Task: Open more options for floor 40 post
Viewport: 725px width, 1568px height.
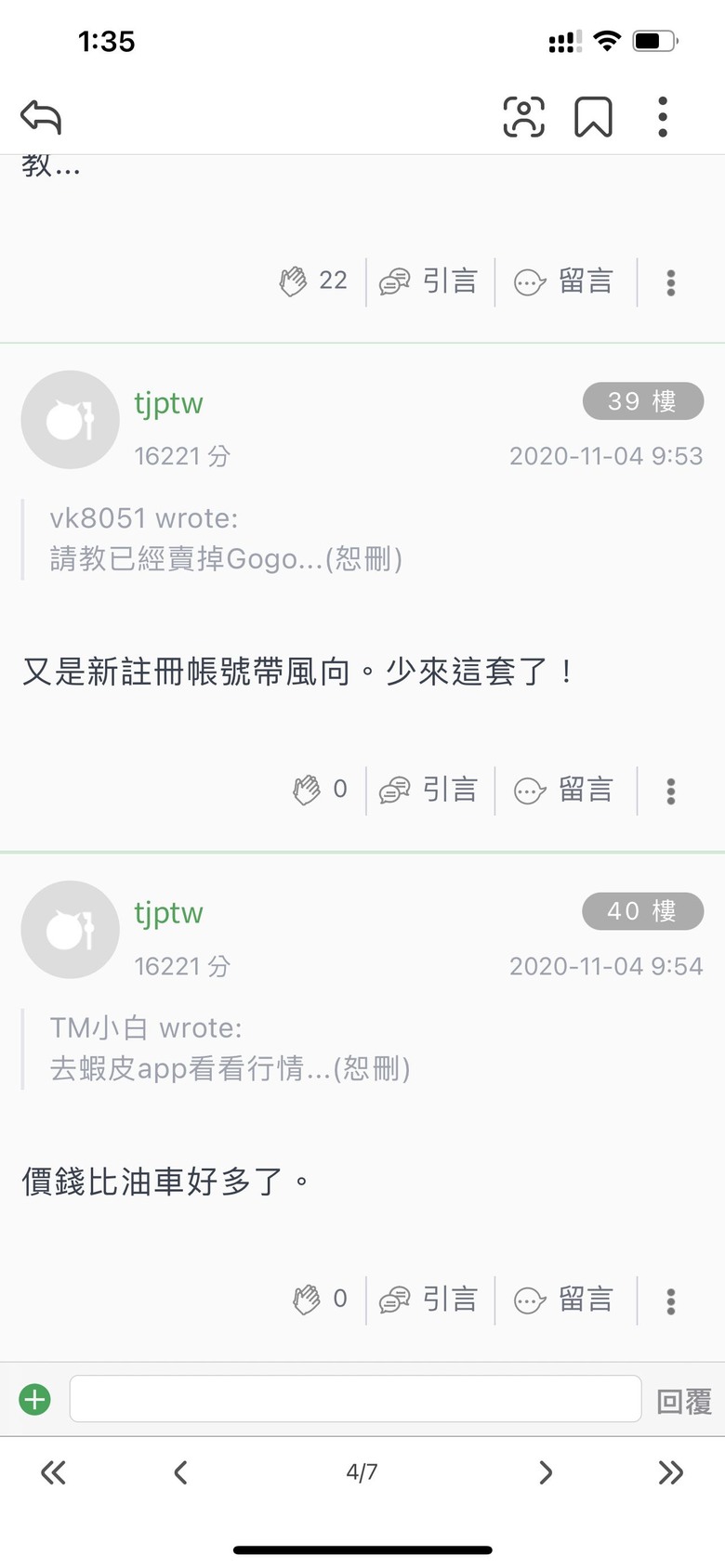Action: click(670, 1300)
